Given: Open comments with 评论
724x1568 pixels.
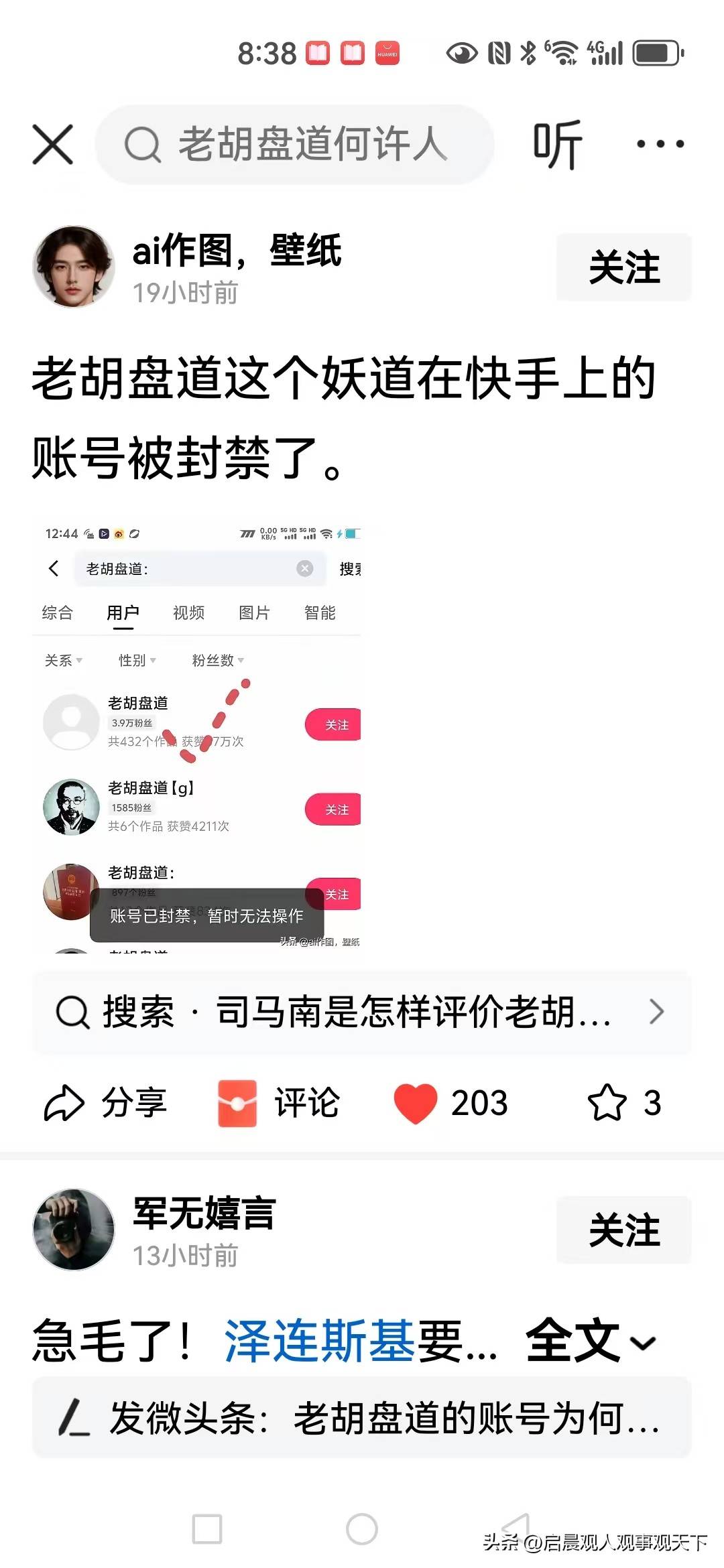Looking at the screenshot, I should click(279, 1102).
